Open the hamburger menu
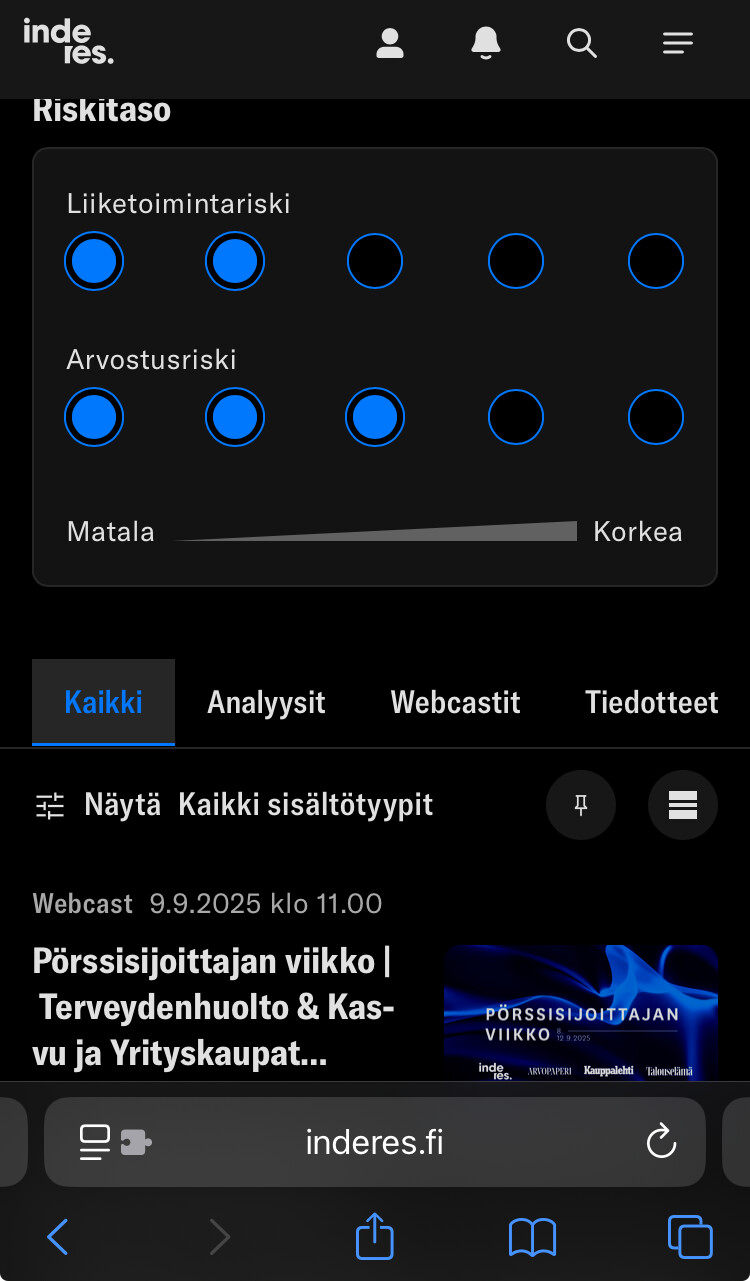This screenshot has height=1281, width=750. pyautogui.click(x=677, y=43)
